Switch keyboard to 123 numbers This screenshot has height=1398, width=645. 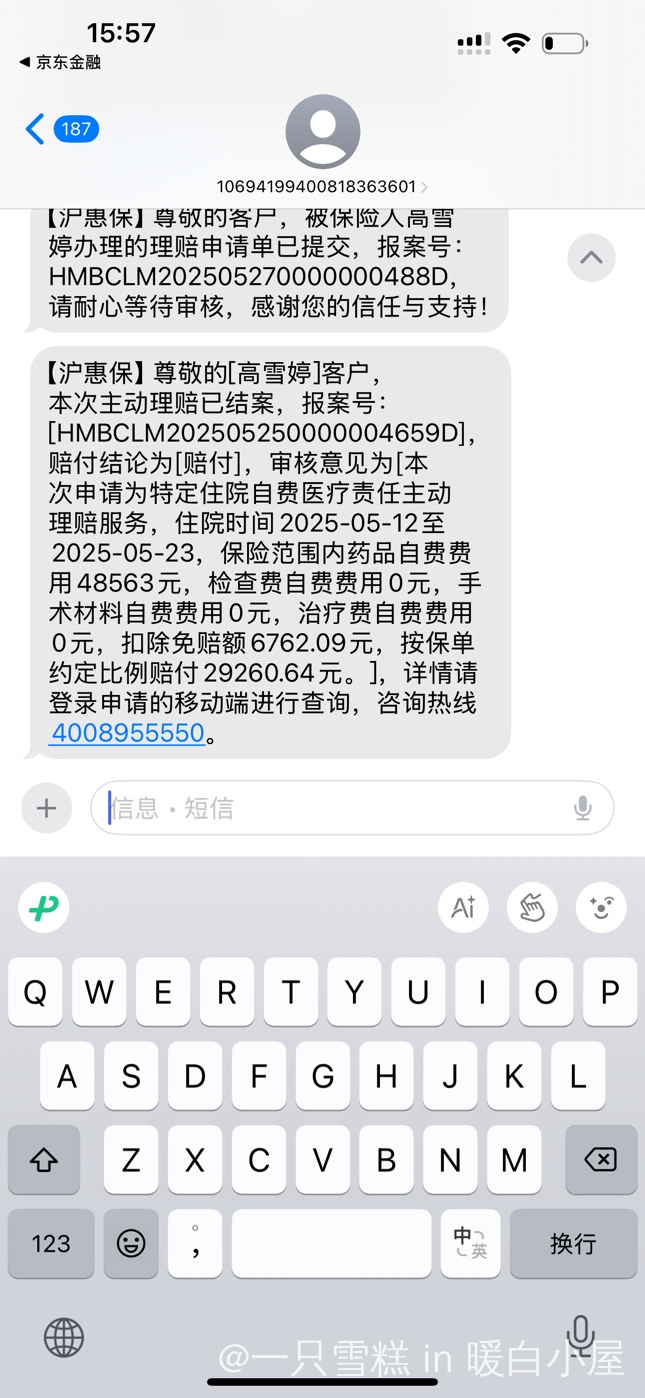pyautogui.click(x=51, y=1243)
